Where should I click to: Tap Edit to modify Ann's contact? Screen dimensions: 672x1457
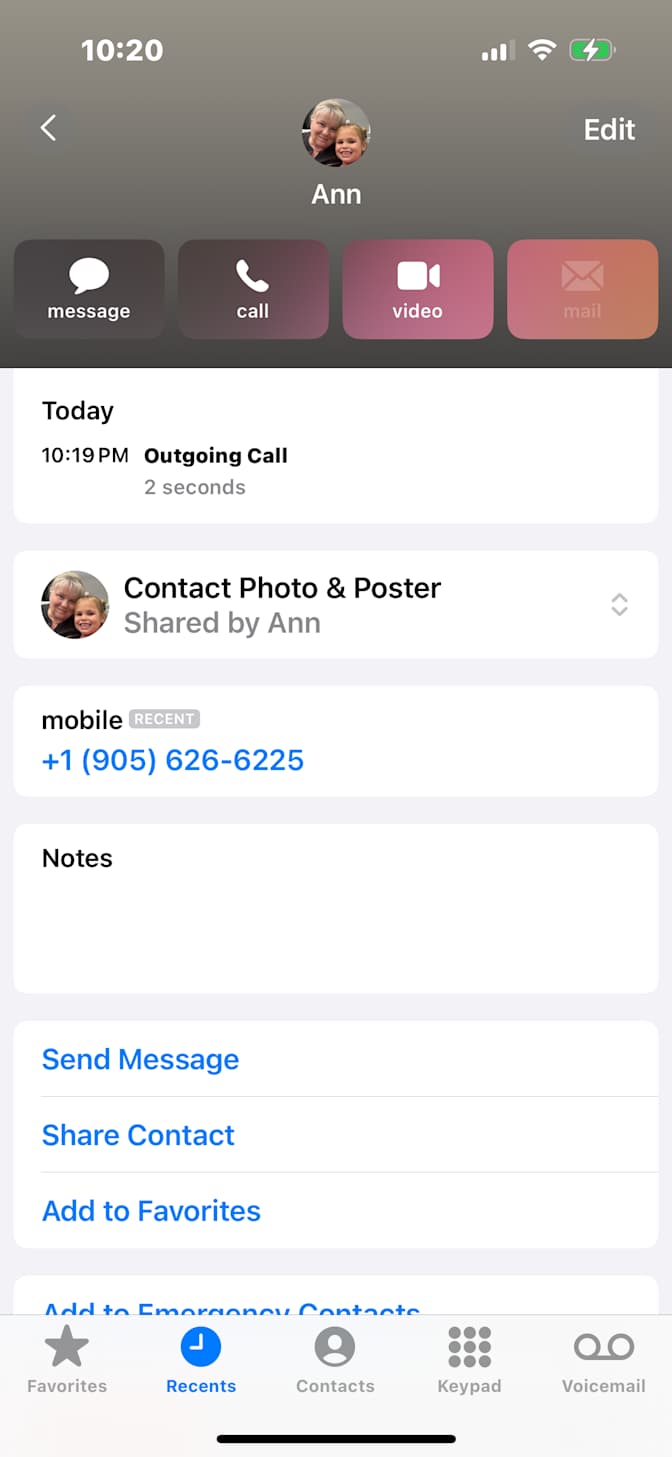coord(609,130)
